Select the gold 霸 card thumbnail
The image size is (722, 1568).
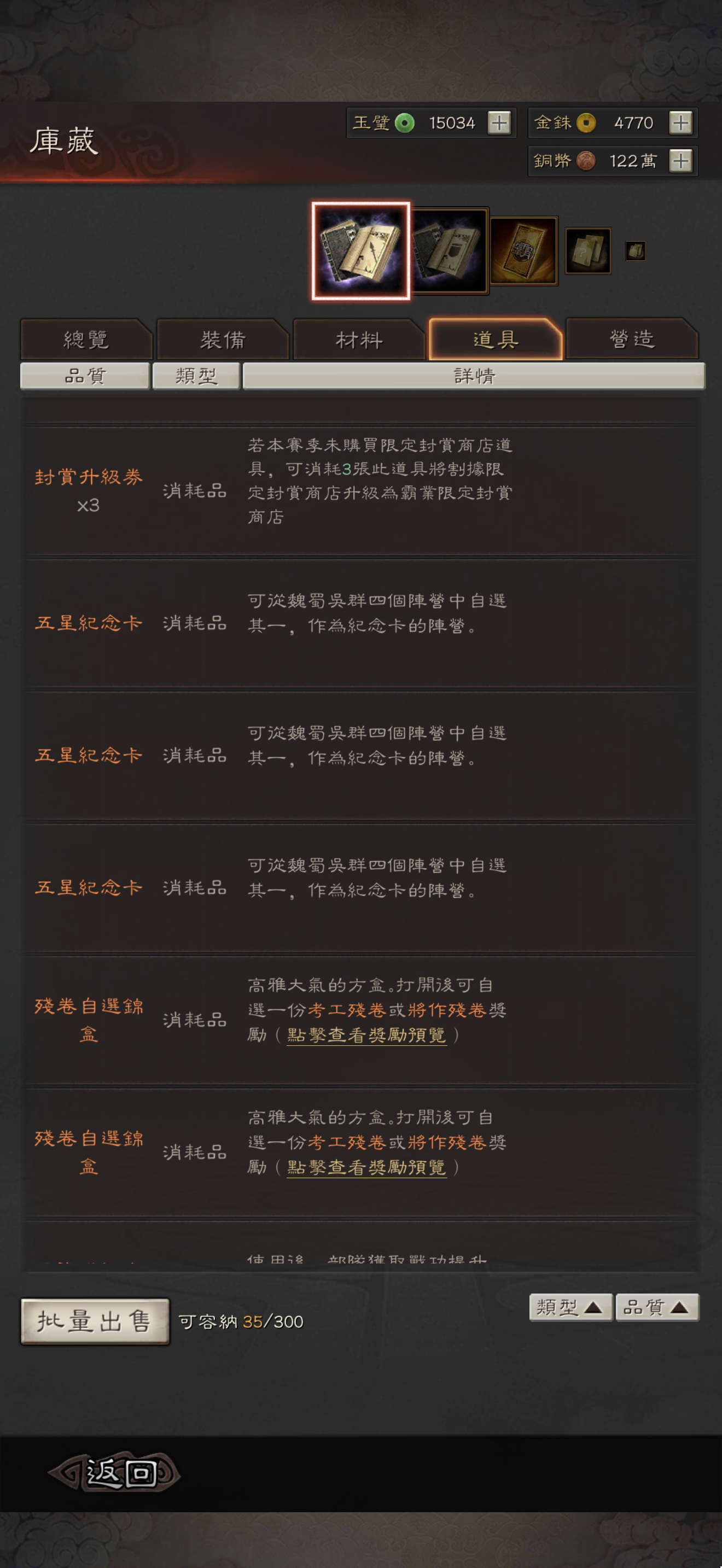[523, 251]
